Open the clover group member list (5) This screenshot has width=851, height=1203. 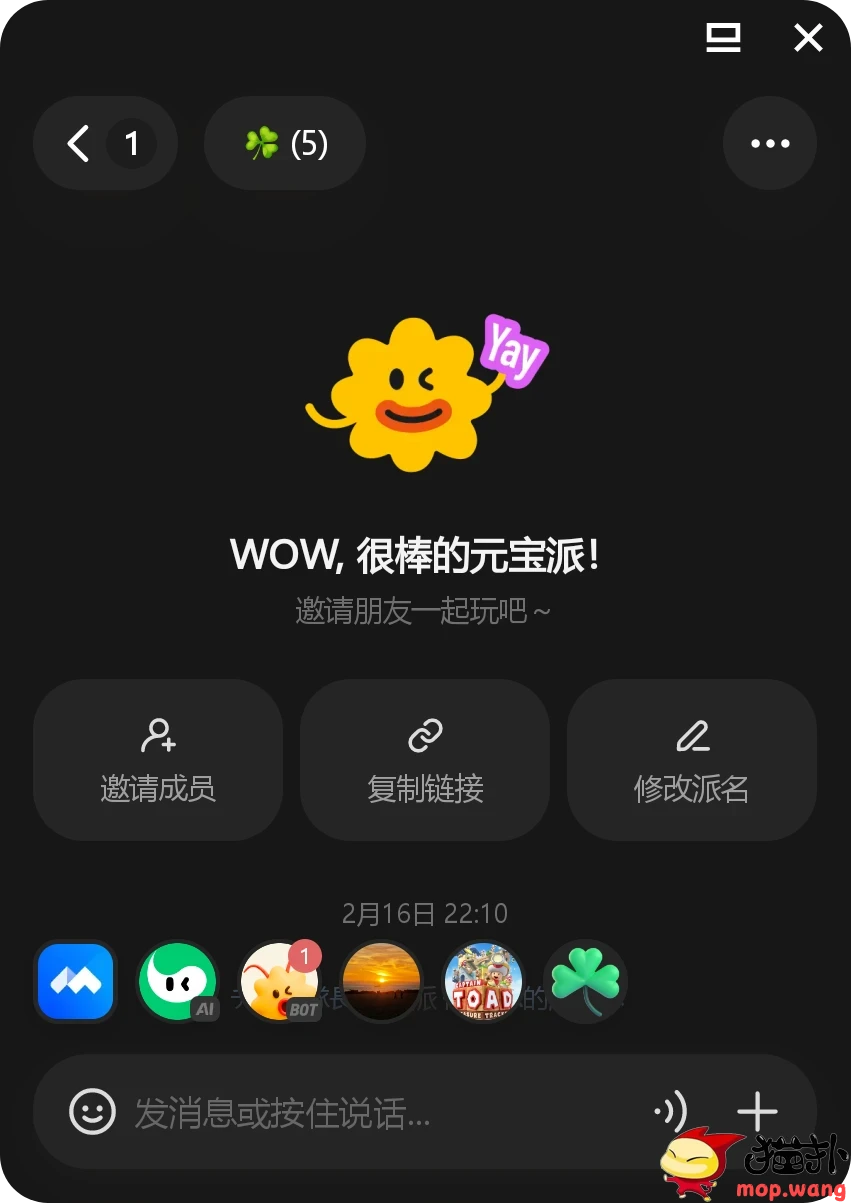(285, 144)
